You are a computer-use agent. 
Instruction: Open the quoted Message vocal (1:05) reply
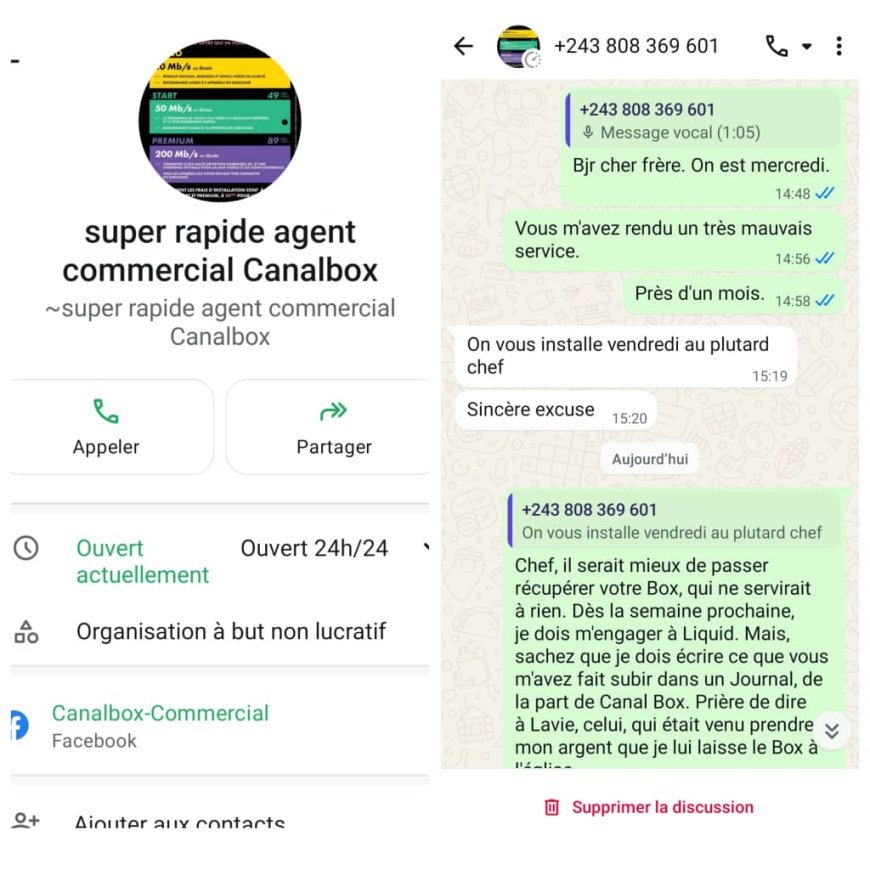point(702,121)
